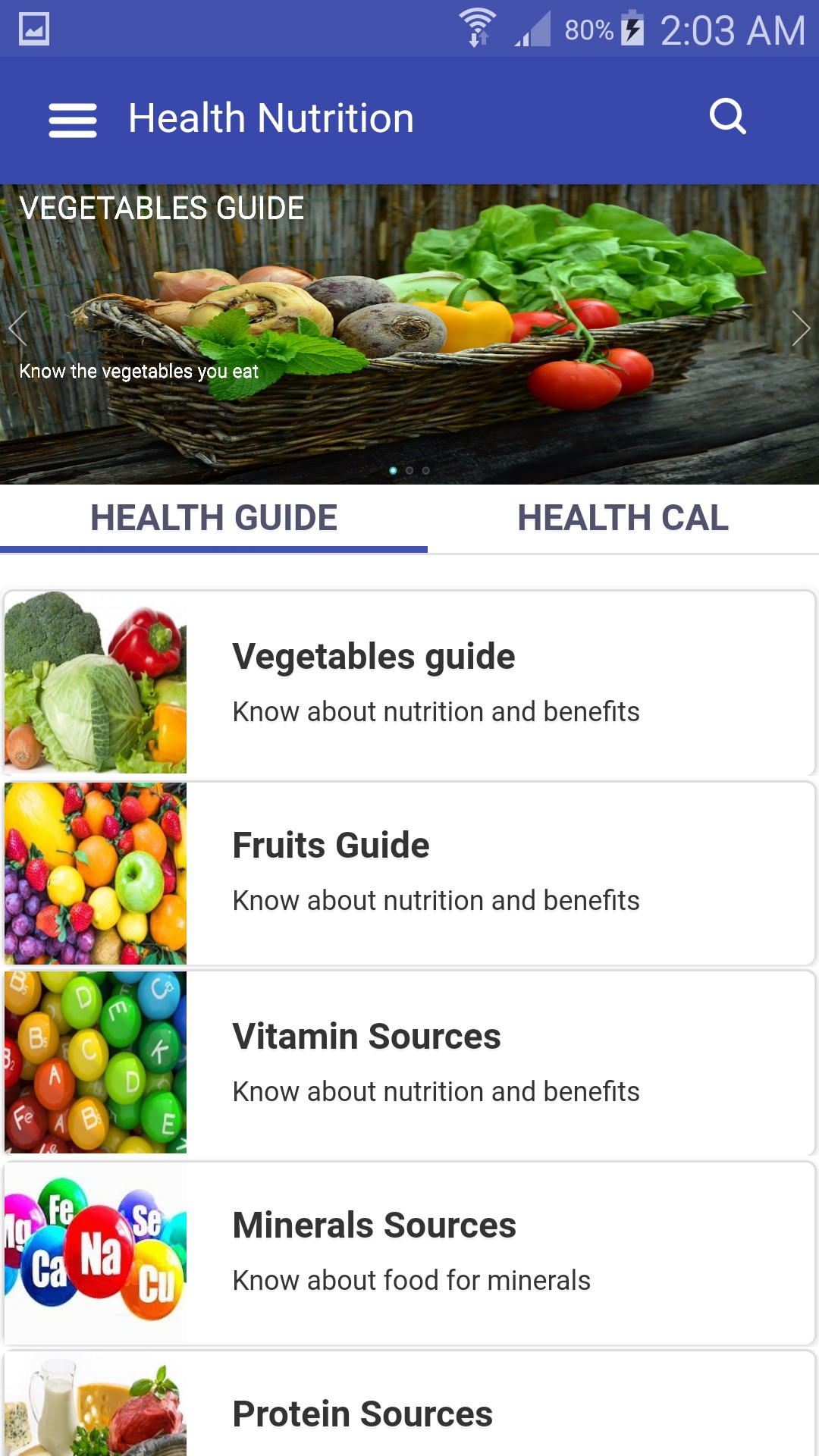Open the hamburger drawer menu

[73, 120]
